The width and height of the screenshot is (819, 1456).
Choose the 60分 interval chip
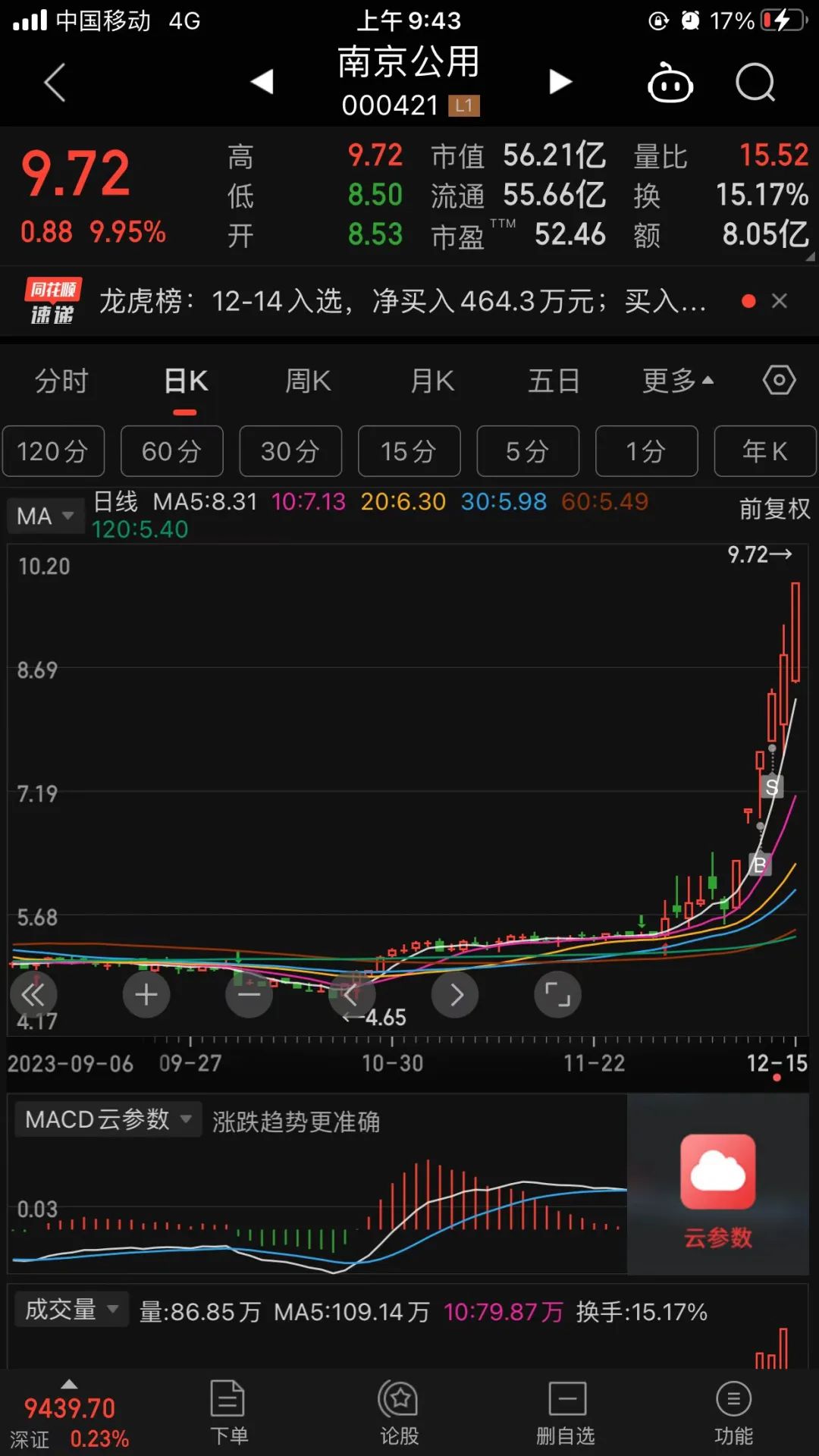click(171, 451)
